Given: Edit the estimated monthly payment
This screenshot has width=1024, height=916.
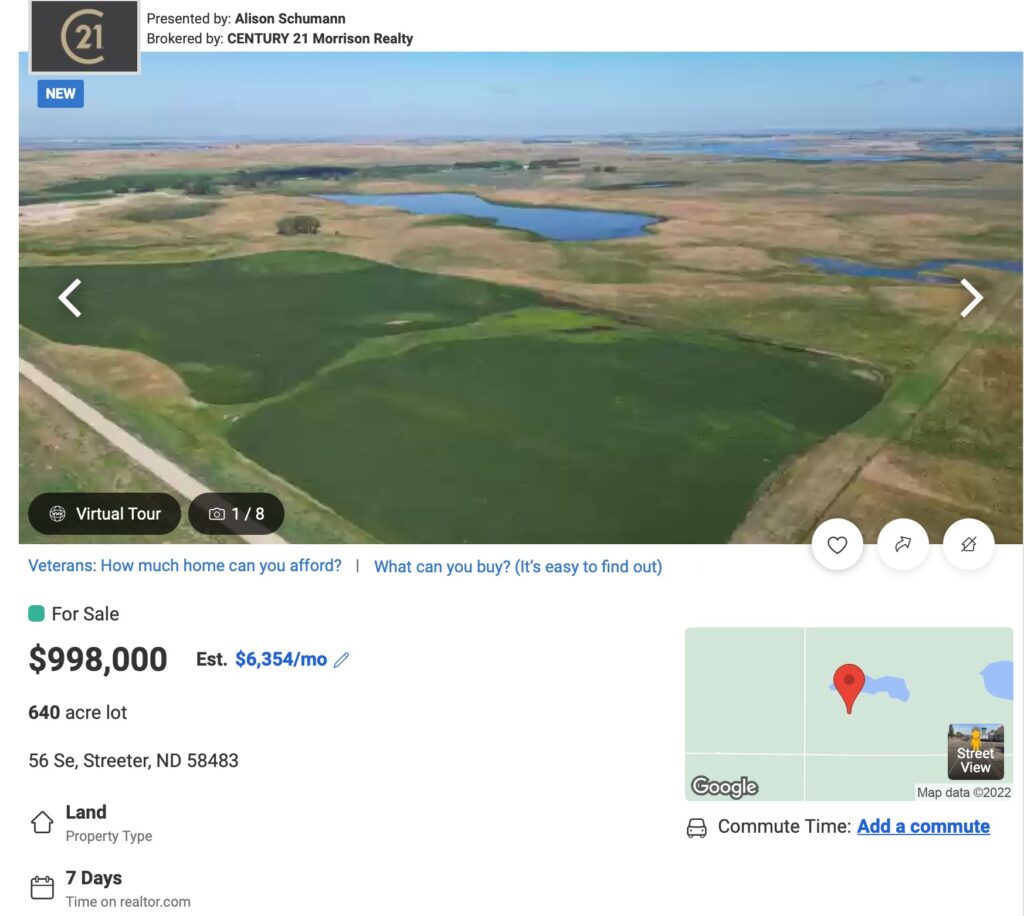Looking at the screenshot, I should (x=342, y=660).
